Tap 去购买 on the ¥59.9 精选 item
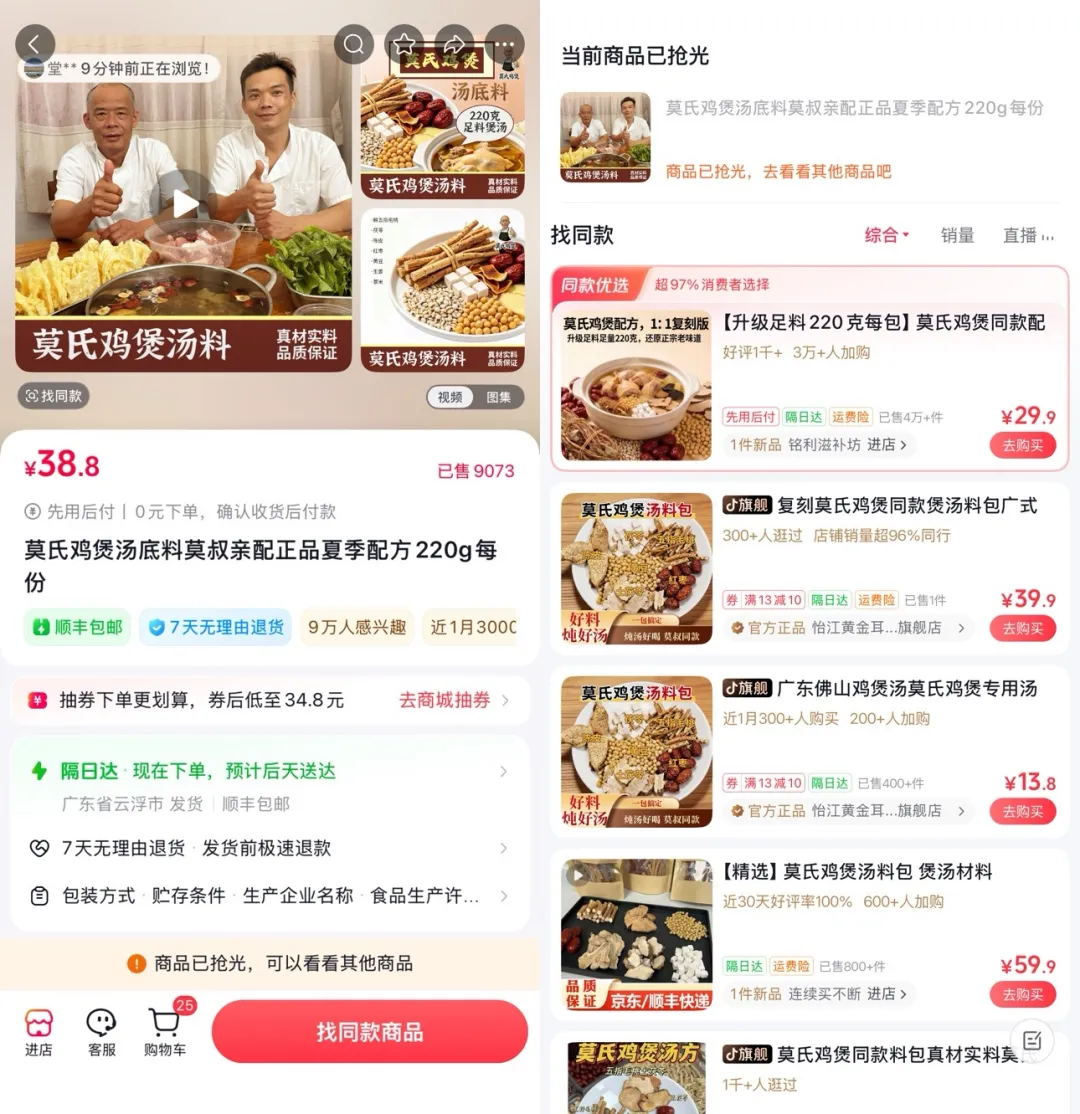Viewport: 1080px width, 1114px height. click(x=1022, y=994)
